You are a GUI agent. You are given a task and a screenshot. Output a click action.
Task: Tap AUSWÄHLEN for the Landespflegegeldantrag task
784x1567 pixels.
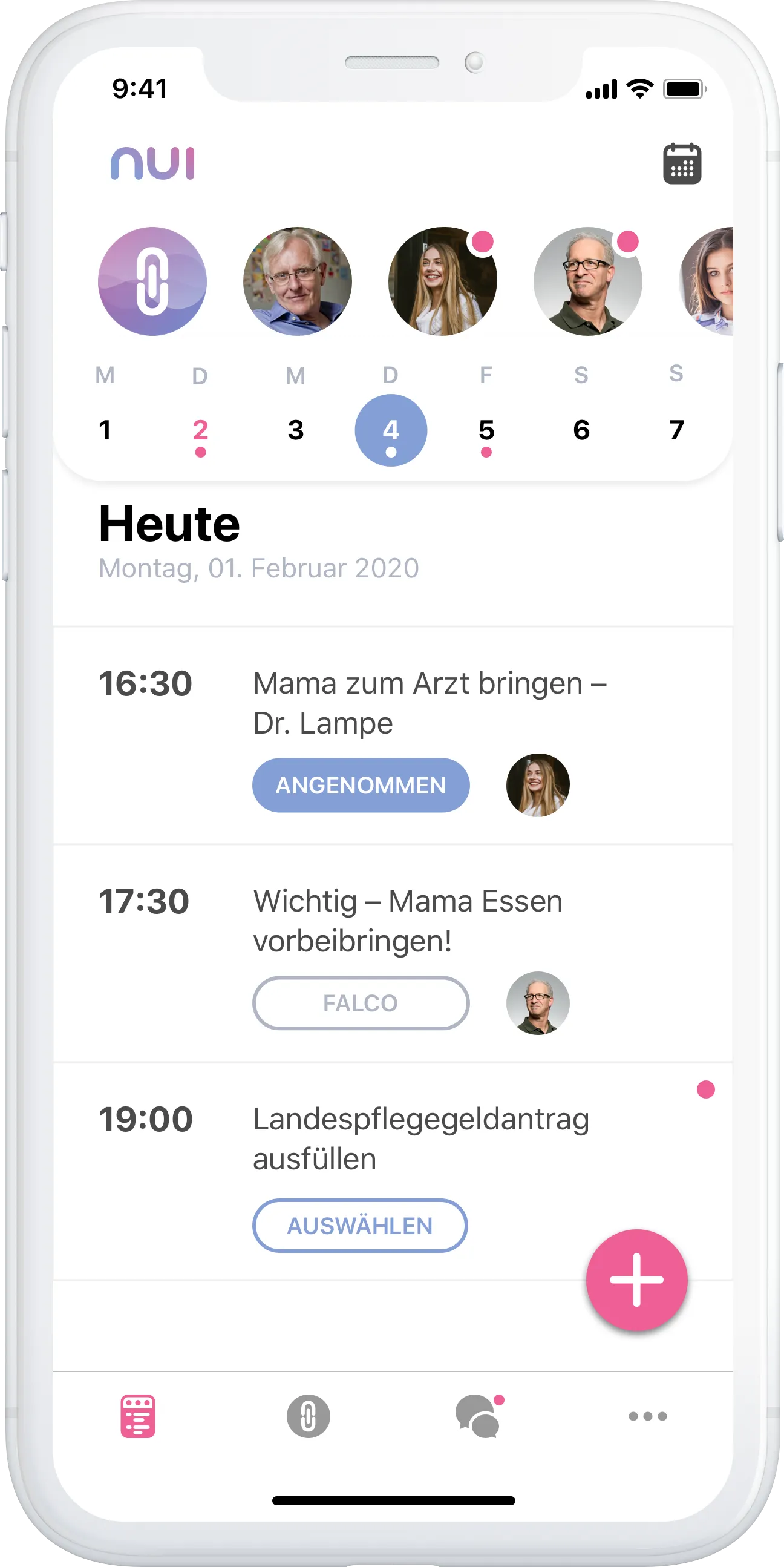pyautogui.click(x=360, y=1225)
